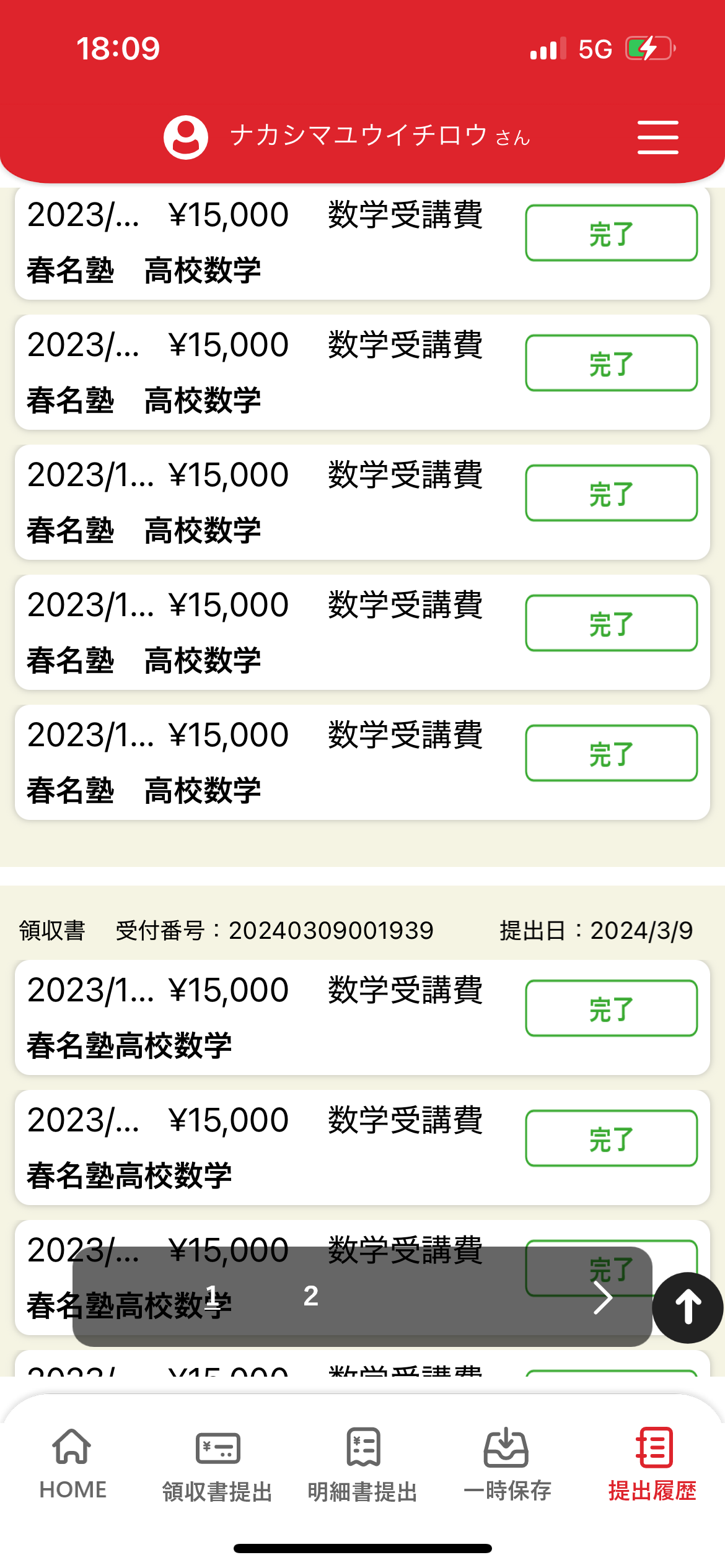Switch to the 一時保存 tab
The height and width of the screenshot is (1568, 725).
[507, 1464]
